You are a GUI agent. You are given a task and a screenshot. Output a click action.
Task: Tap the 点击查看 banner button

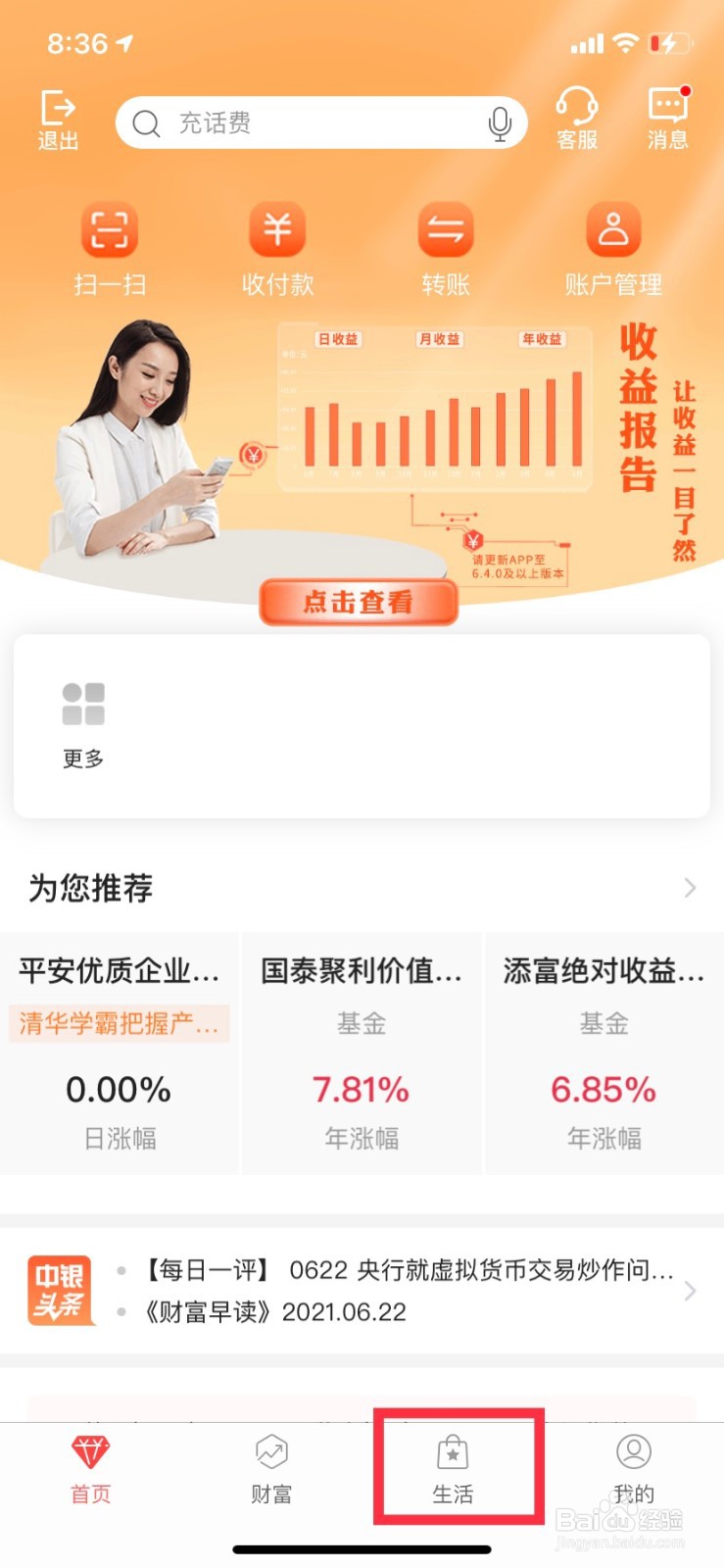[359, 602]
